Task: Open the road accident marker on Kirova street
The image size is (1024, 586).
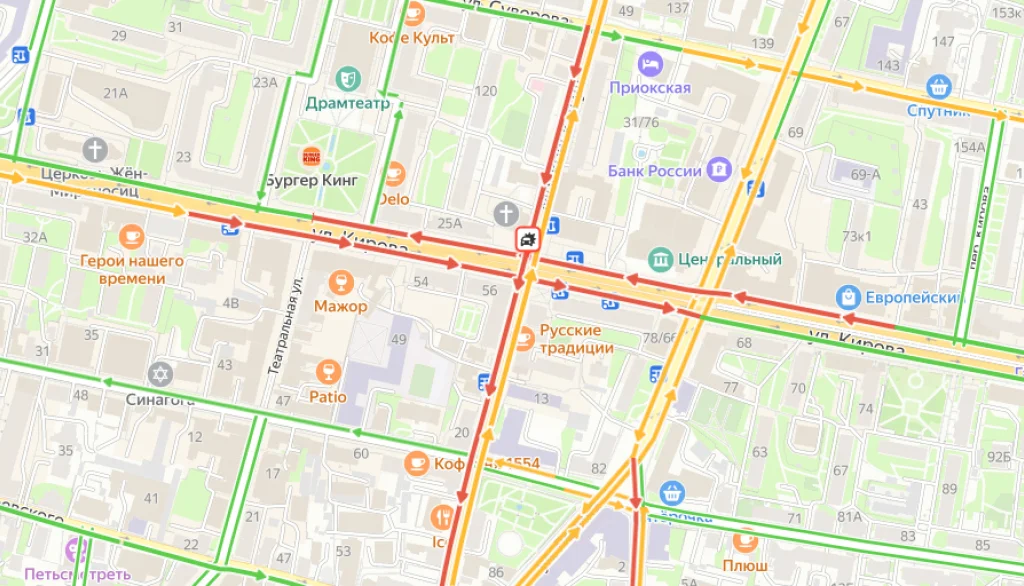Action: pos(527,239)
